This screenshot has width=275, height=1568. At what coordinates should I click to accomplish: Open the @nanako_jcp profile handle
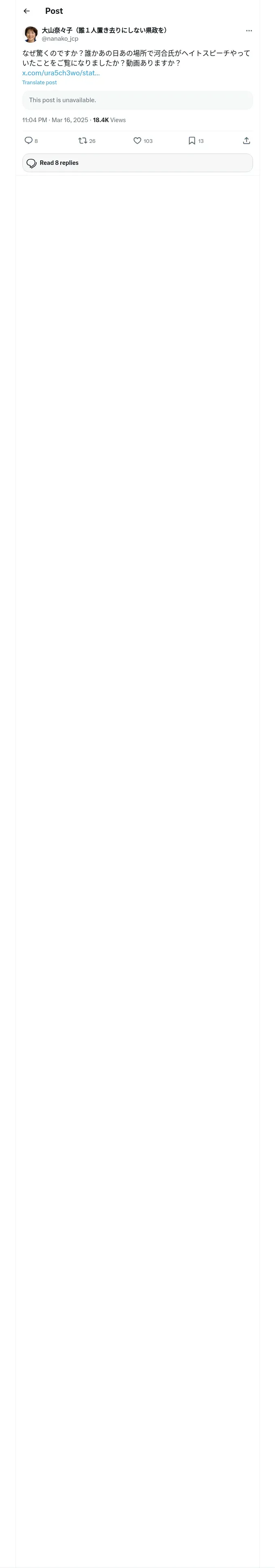pos(60,38)
